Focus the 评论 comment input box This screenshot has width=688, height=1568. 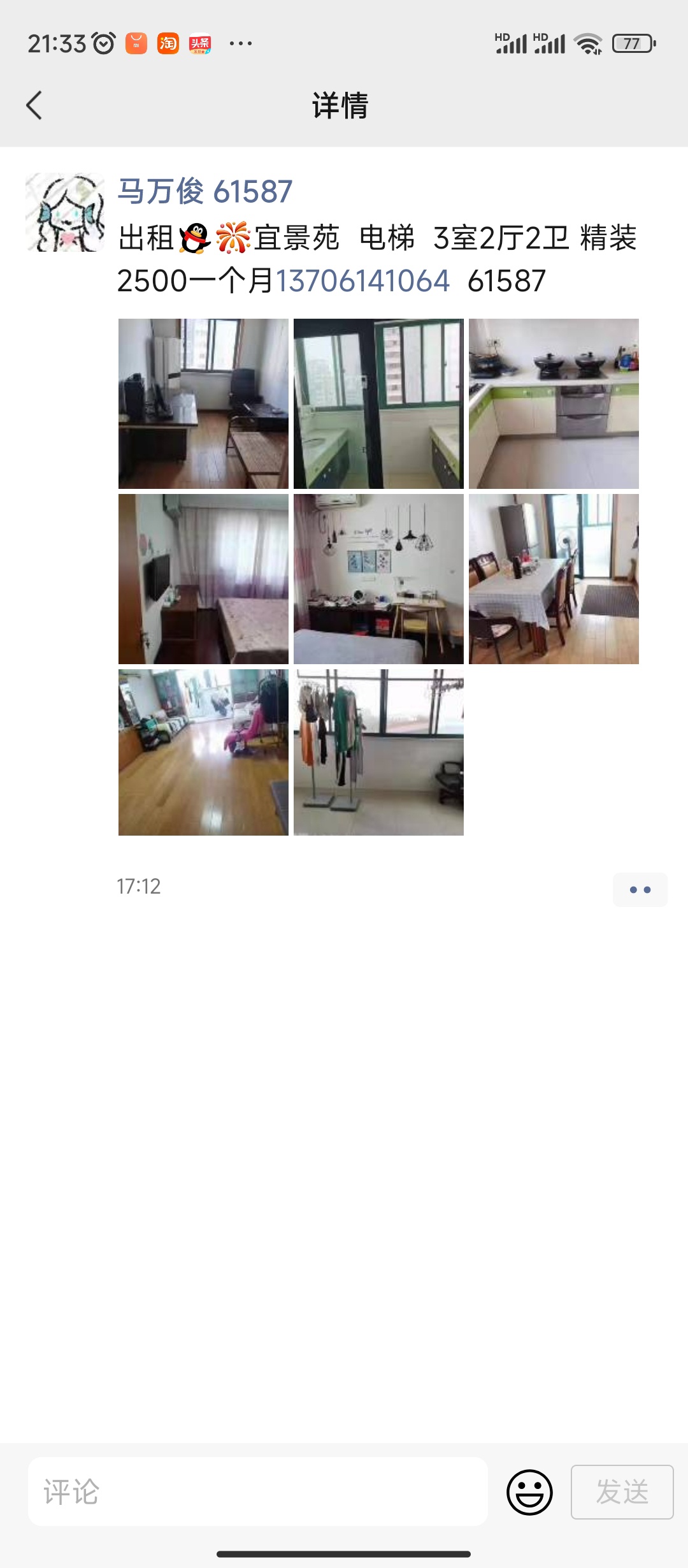click(258, 1492)
